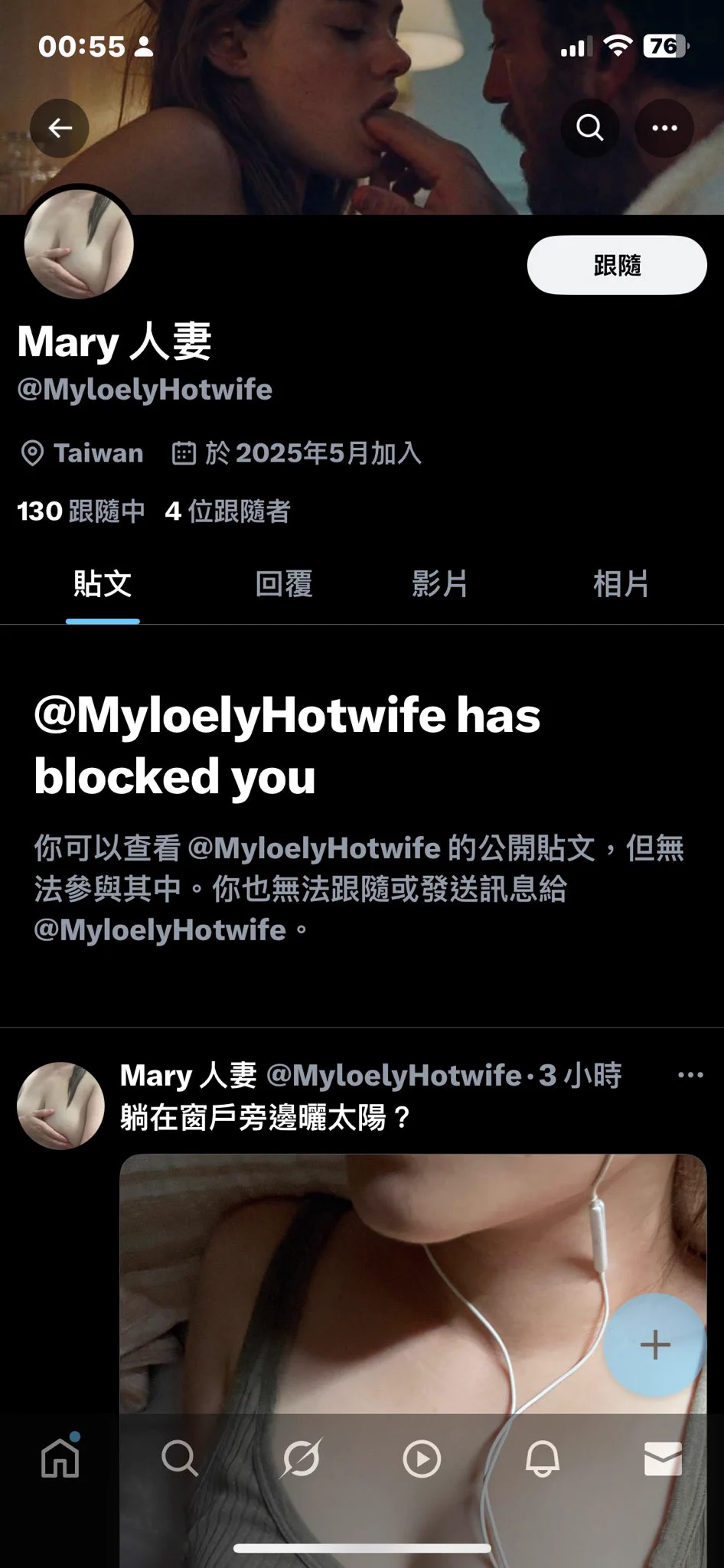Open the video play tab

tap(422, 1459)
